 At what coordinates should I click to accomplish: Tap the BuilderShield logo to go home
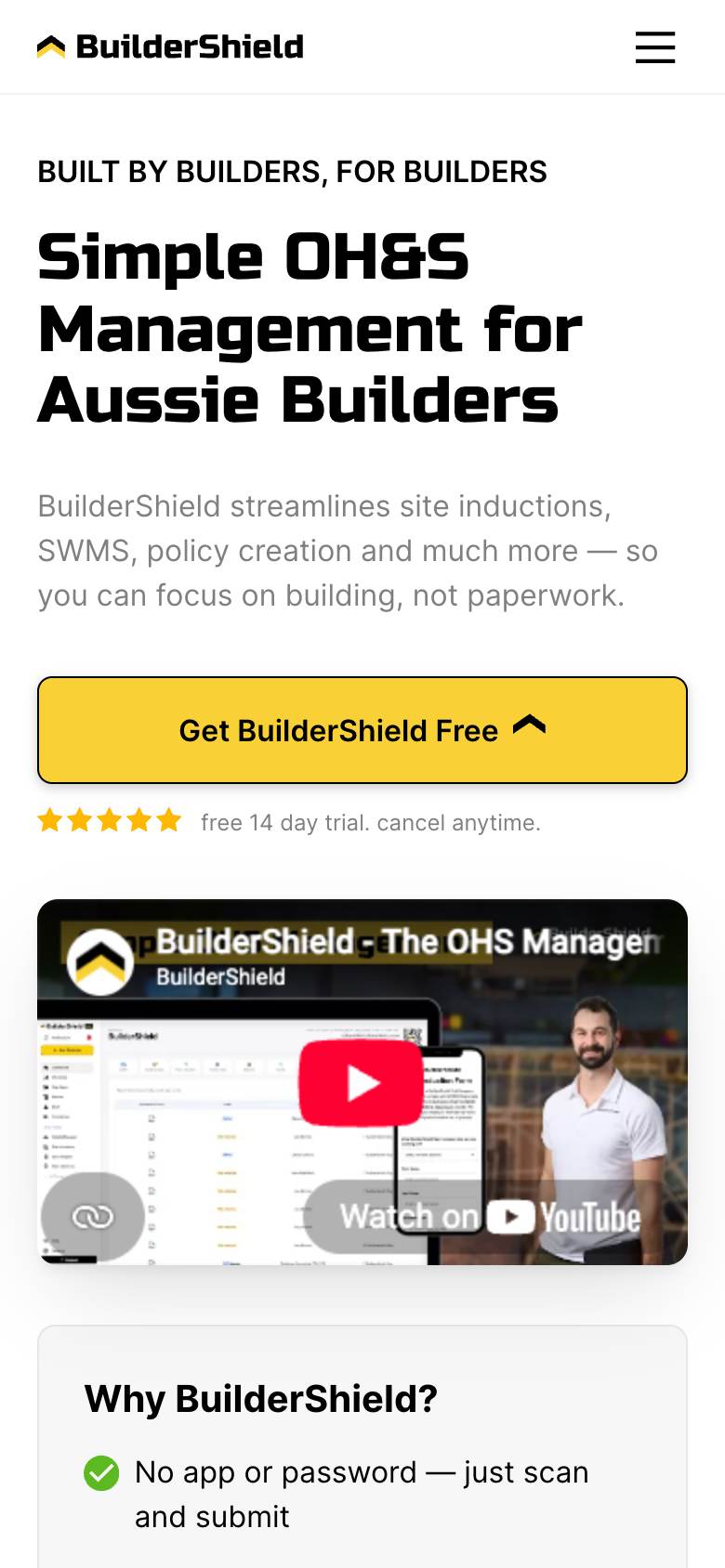click(170, 46)
